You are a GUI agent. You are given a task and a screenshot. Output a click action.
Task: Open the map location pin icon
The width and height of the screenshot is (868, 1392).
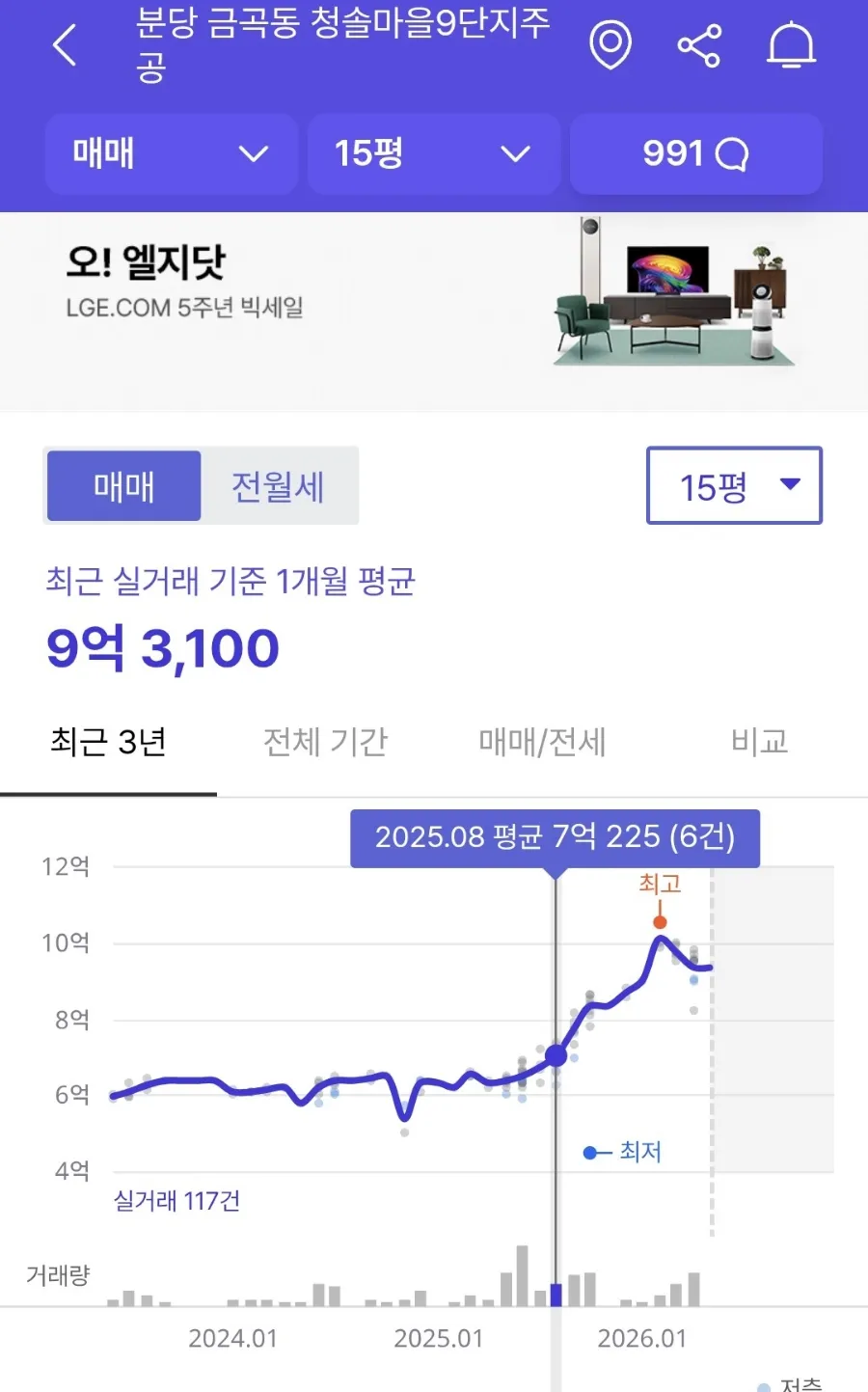point(610,44)
